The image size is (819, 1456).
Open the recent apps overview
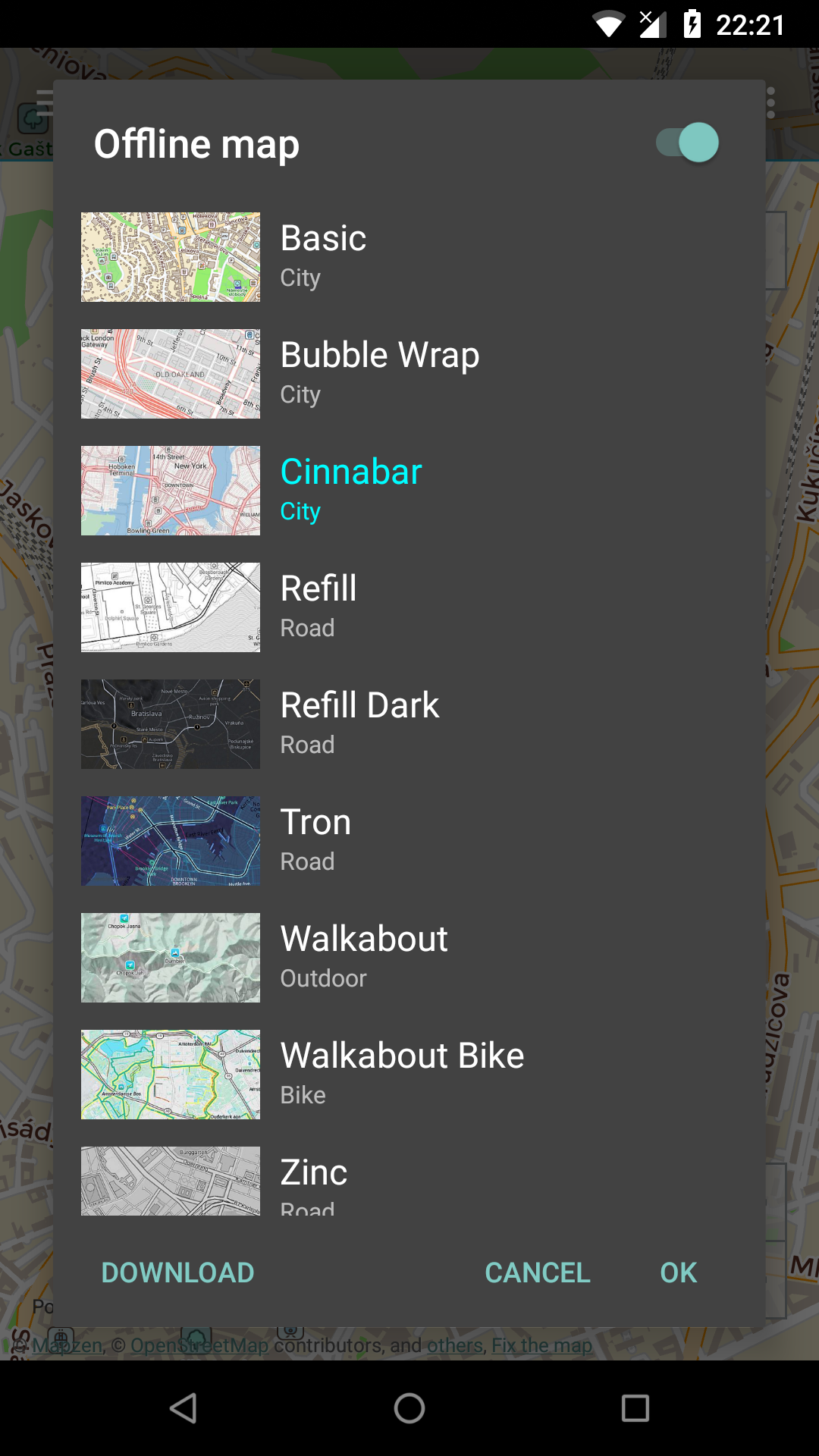635,1408
